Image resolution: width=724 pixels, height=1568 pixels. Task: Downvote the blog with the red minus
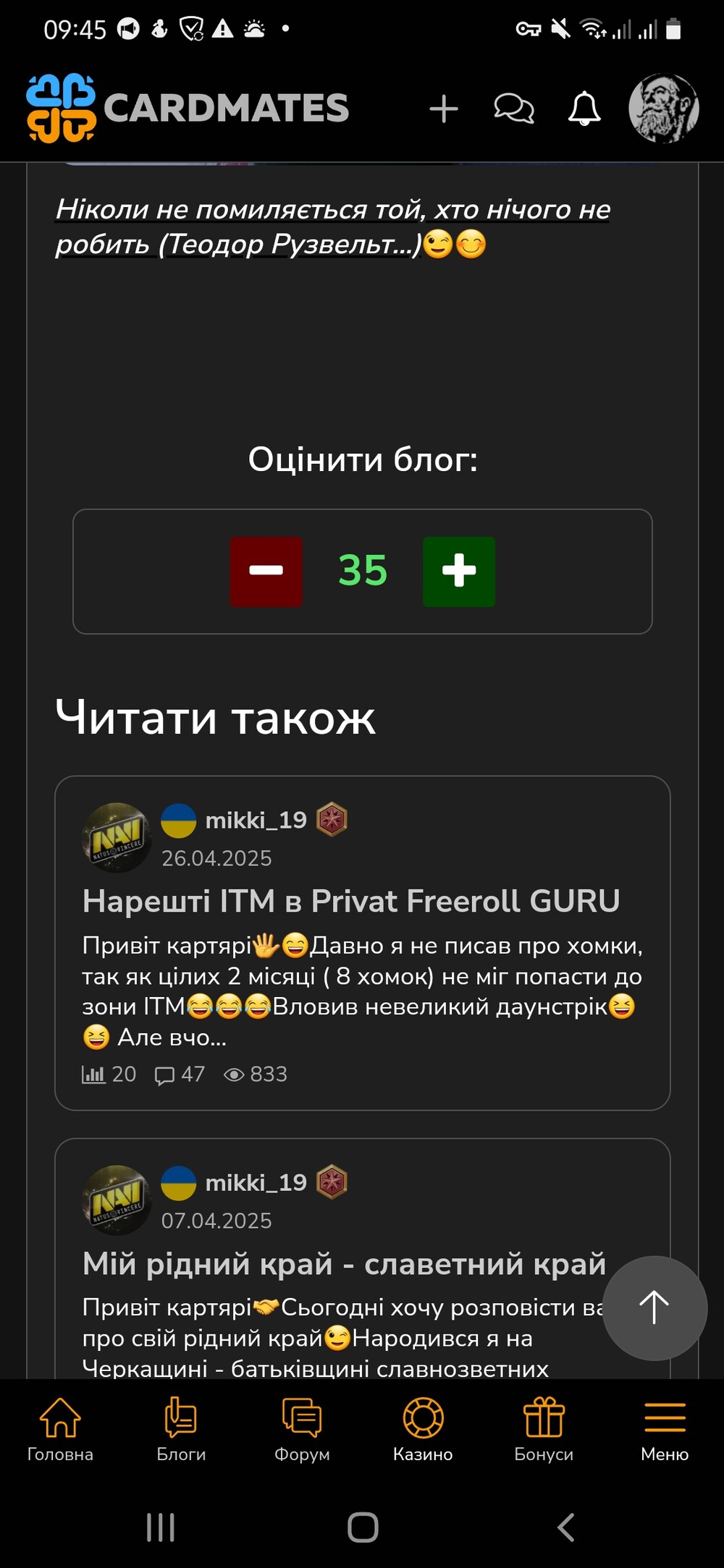266,571
